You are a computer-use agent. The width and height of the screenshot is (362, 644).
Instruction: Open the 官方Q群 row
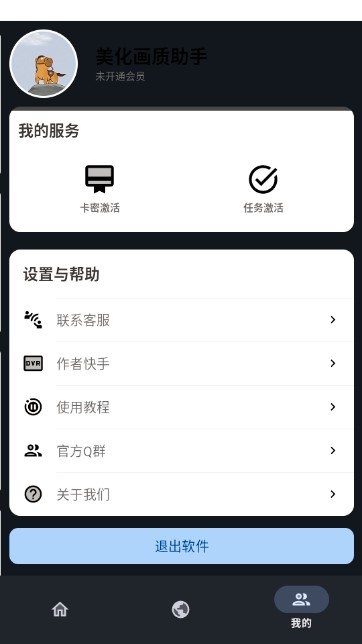point(181,451)
